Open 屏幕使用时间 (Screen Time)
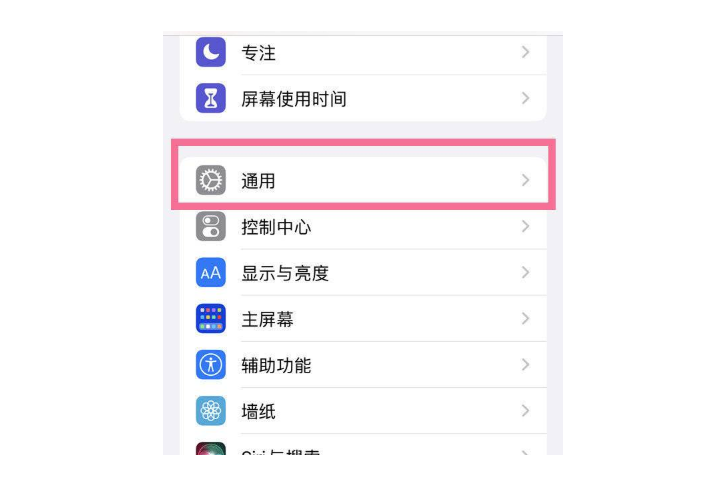 tap(362, 99)
